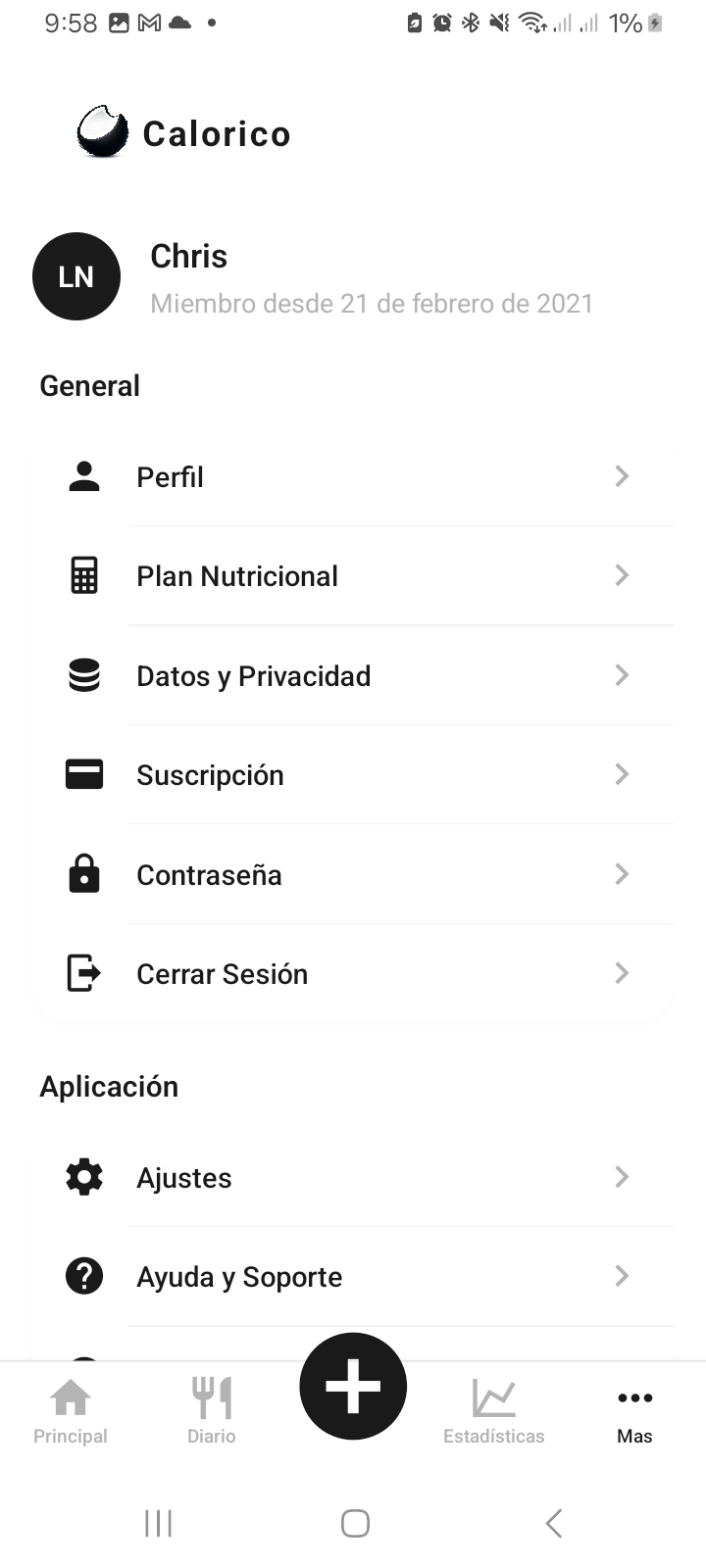The width and height of the screenshot is (706, 1568).
Task: Select Cerrar Sesión to log out
Action: point(353,974)
